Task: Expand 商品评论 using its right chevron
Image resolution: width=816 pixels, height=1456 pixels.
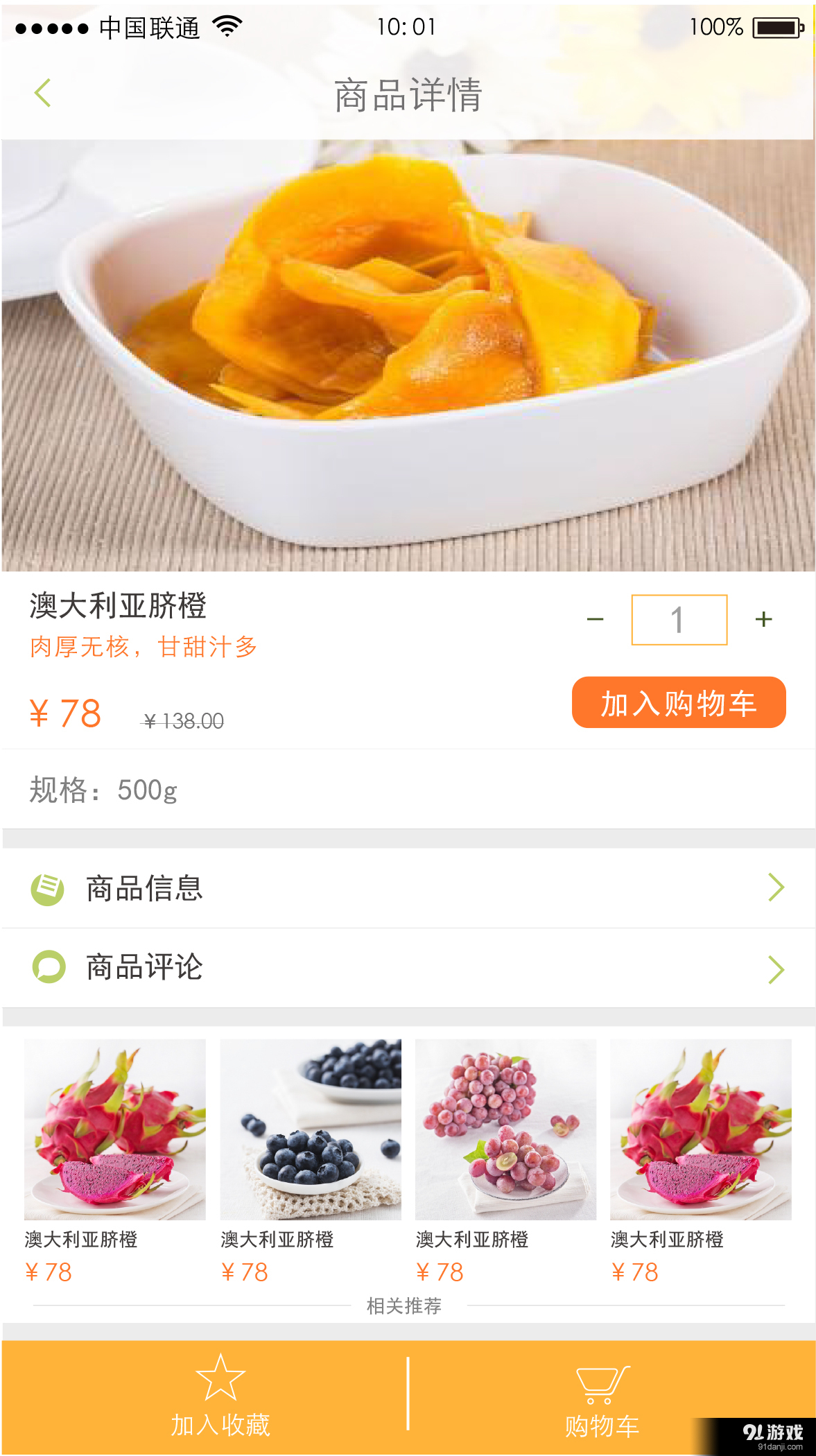Action: [776, 969]
